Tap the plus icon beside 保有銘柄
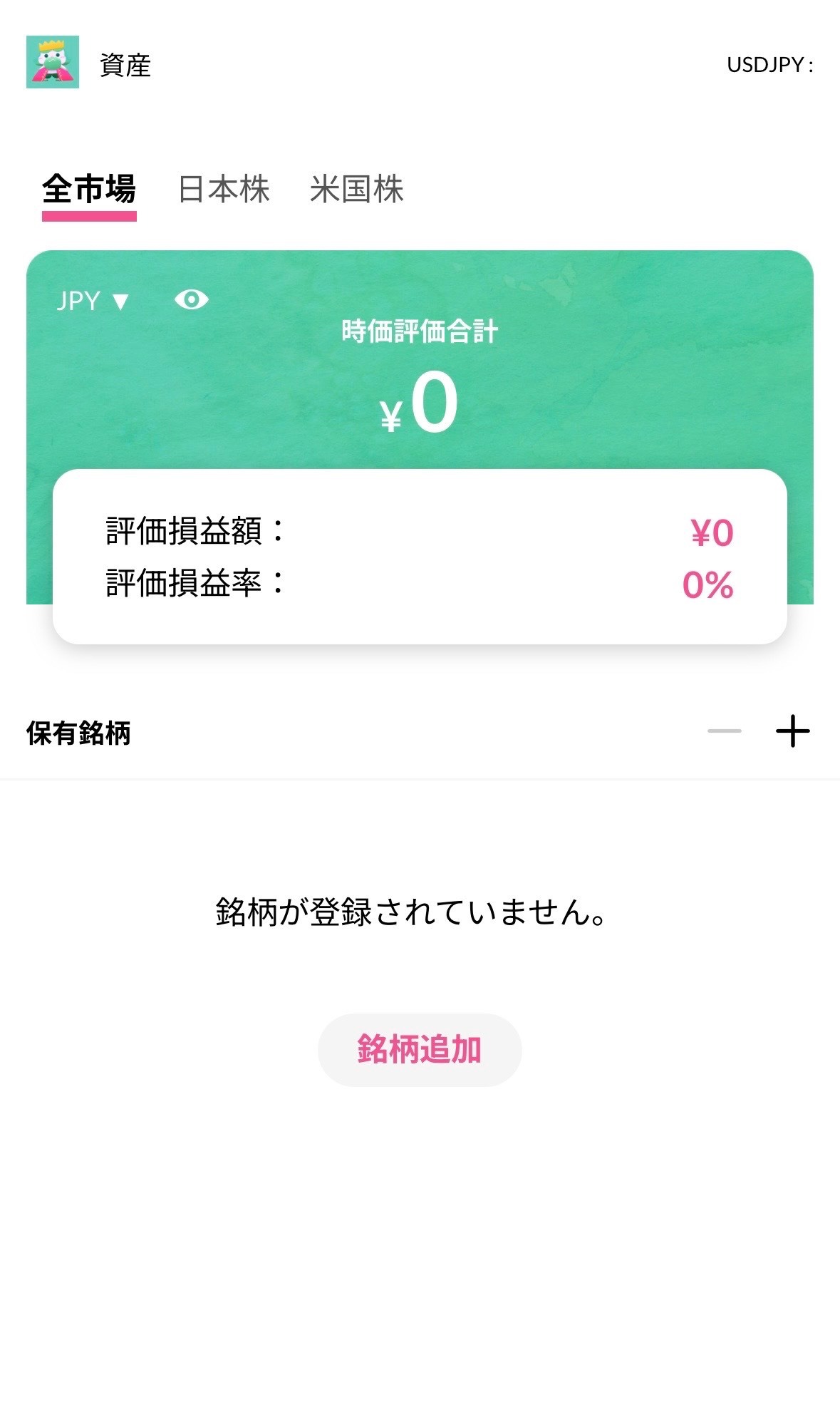 [792, 731]
